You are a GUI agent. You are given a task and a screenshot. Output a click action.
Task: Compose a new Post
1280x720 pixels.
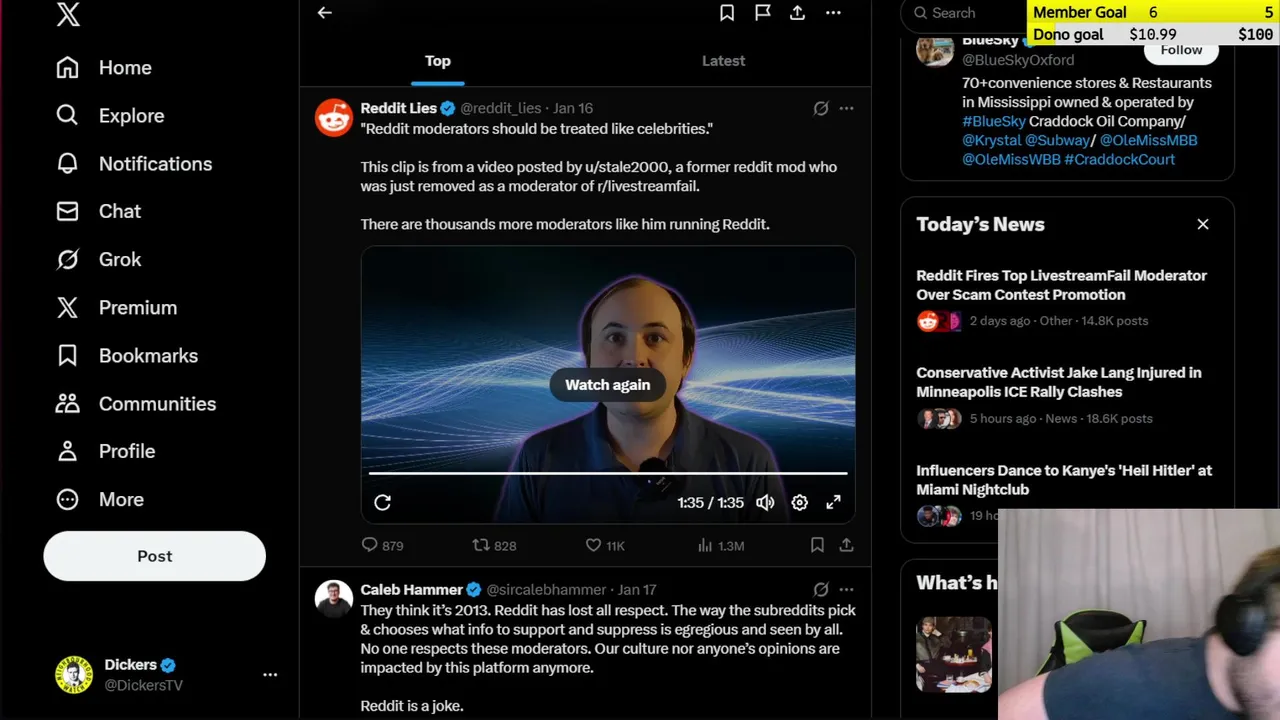click(154, 556)
